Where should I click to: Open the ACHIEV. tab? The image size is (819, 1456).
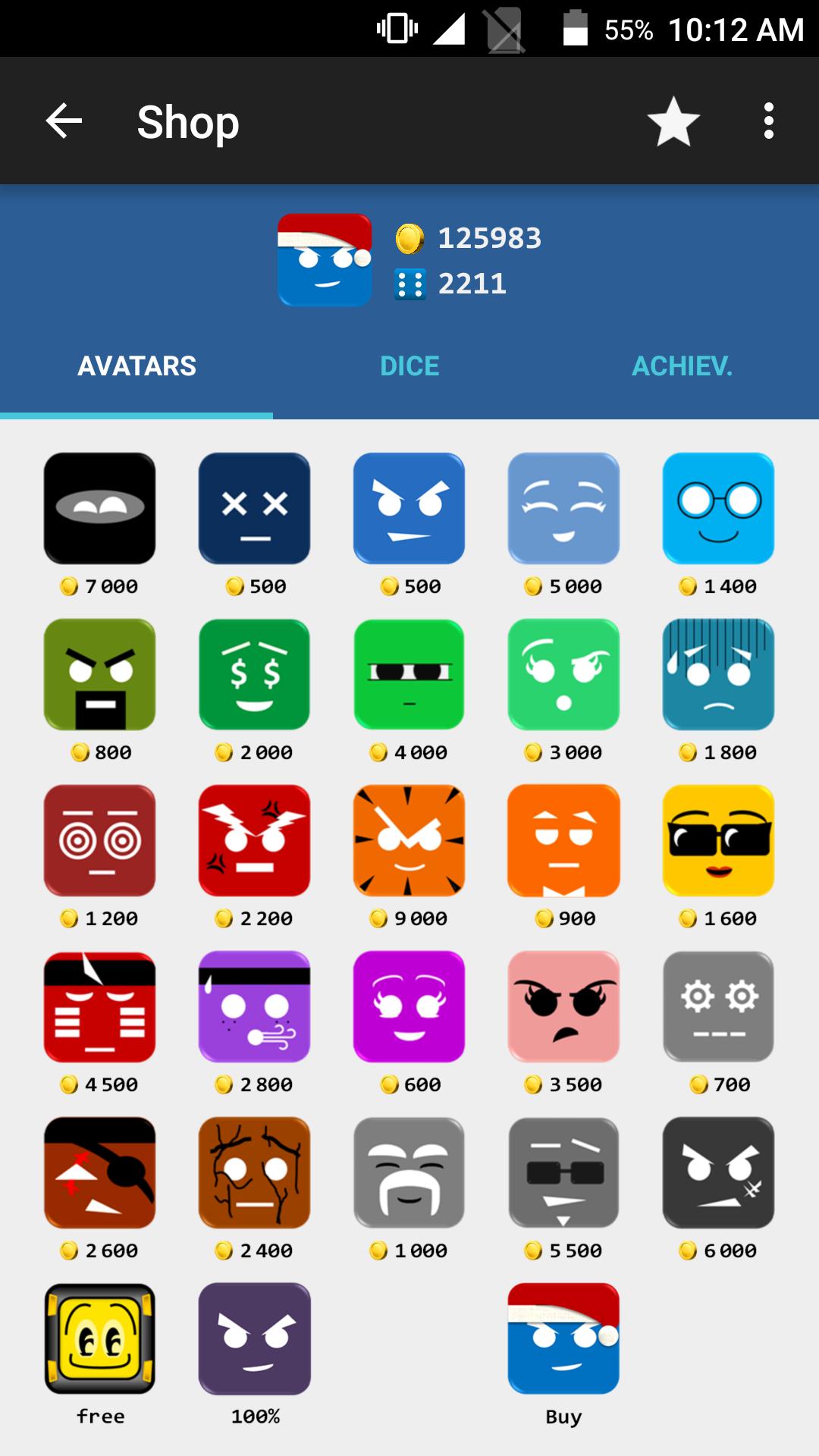pos(682,366)
